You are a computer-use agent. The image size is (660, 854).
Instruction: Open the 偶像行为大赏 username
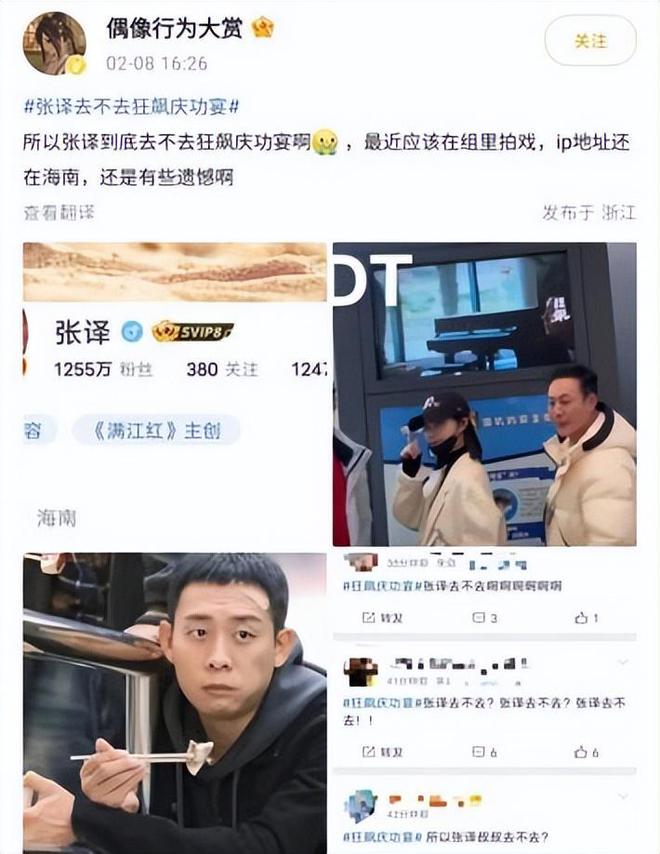tap(174, 28)
